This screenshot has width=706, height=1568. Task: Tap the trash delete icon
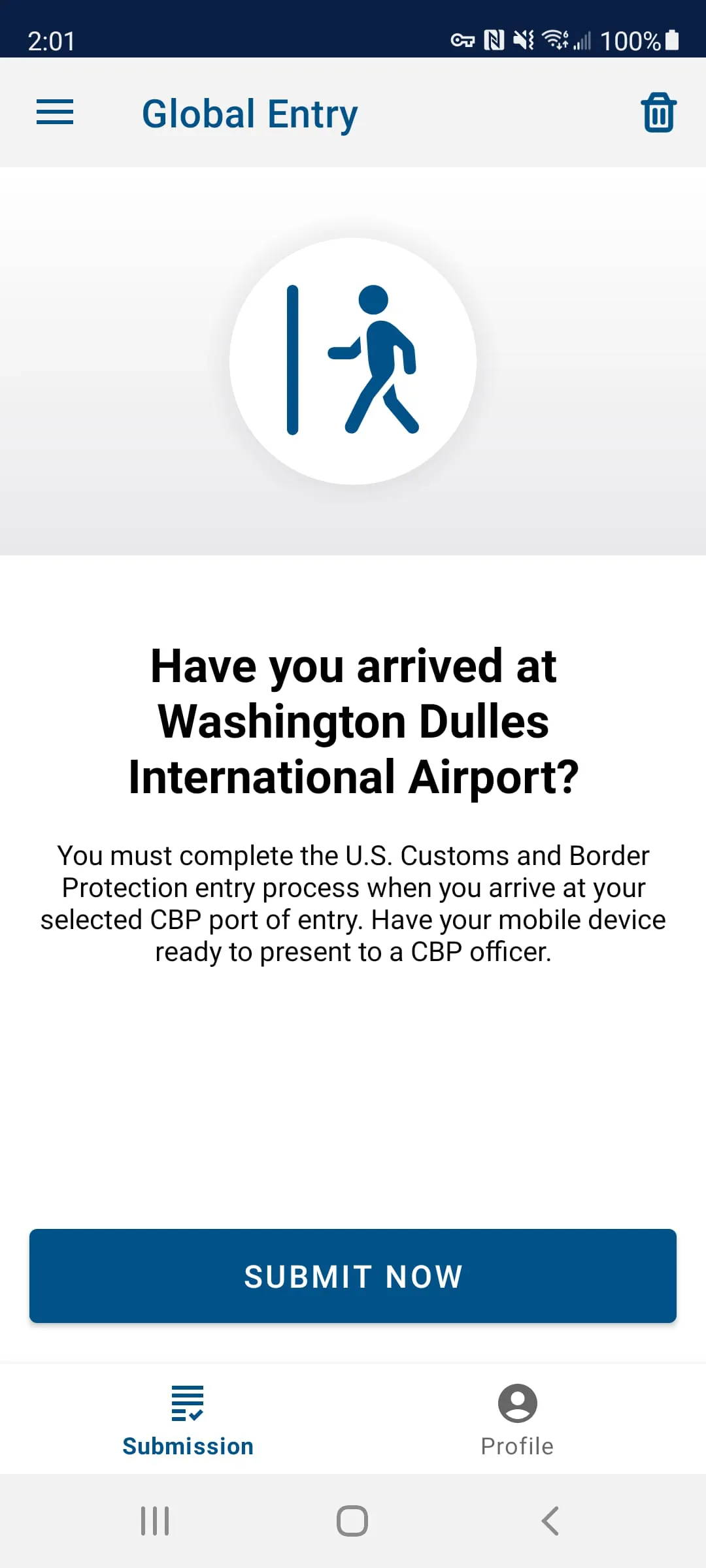point(658,112)
